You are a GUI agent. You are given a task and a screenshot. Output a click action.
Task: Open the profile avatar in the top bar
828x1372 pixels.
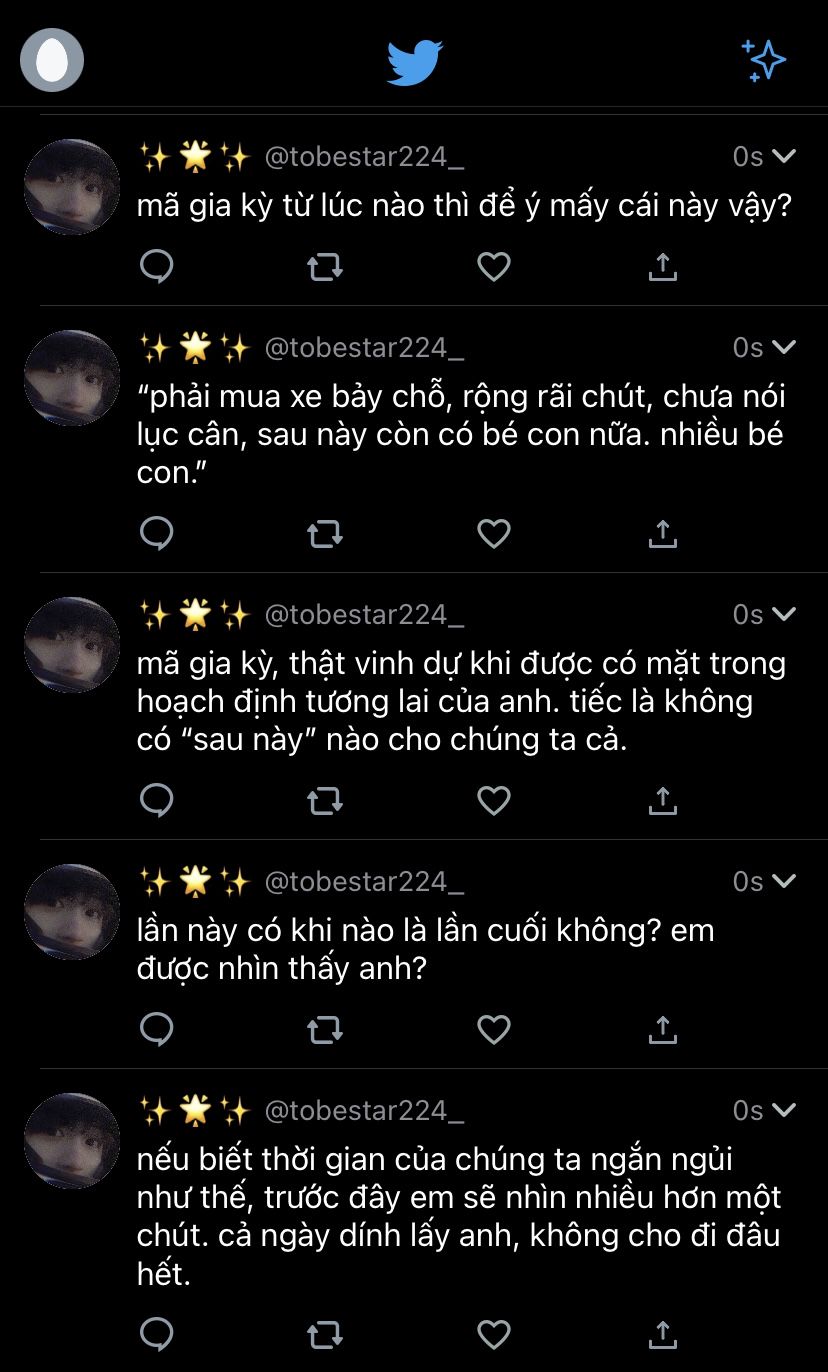(52, 60)
